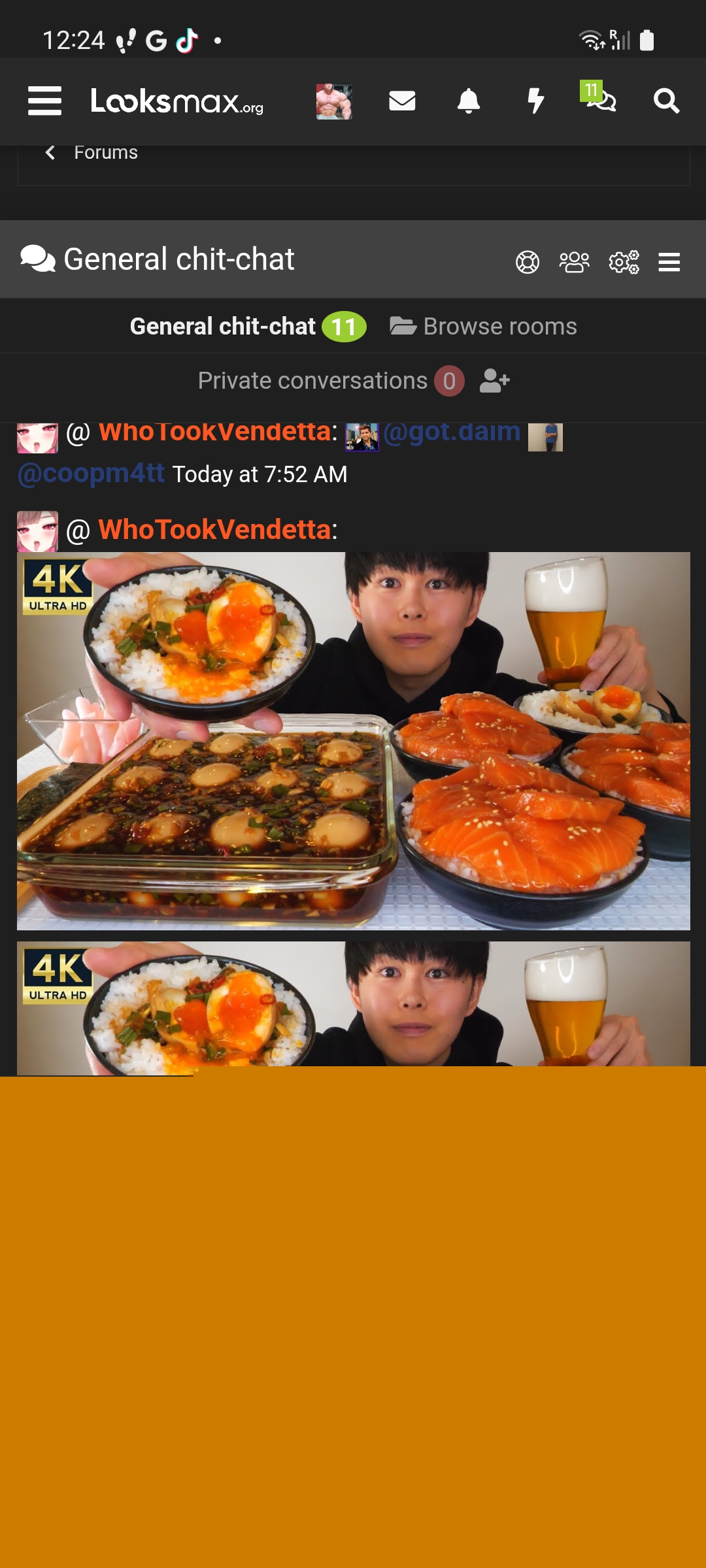The image size is (706, 1568).
Task: Open the chat help lifebuoy icon
Action: [528, 262]
